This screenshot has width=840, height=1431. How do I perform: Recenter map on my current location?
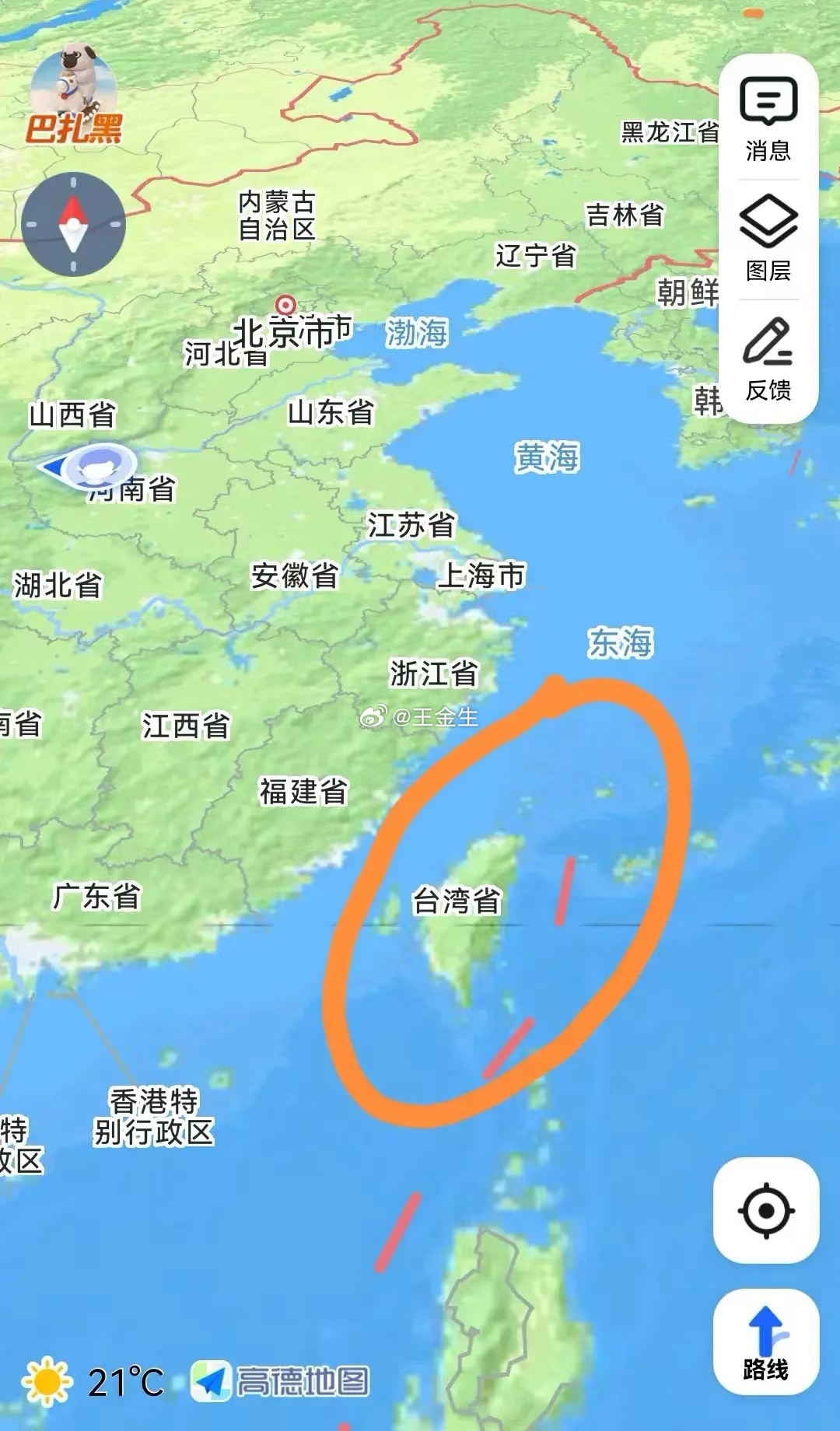[766, 1210]
